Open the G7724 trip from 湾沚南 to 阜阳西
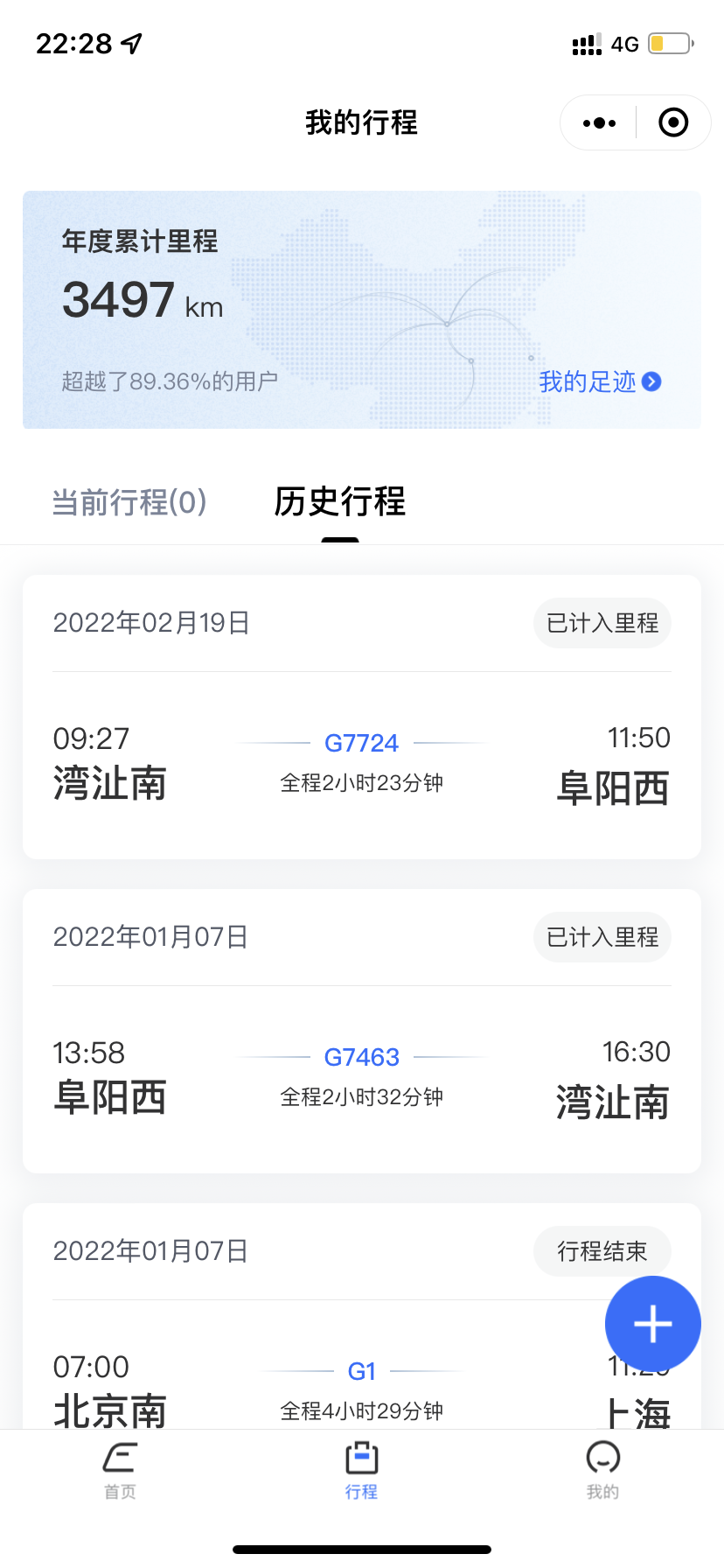The image size is (724, 1568). click(362, 717)
